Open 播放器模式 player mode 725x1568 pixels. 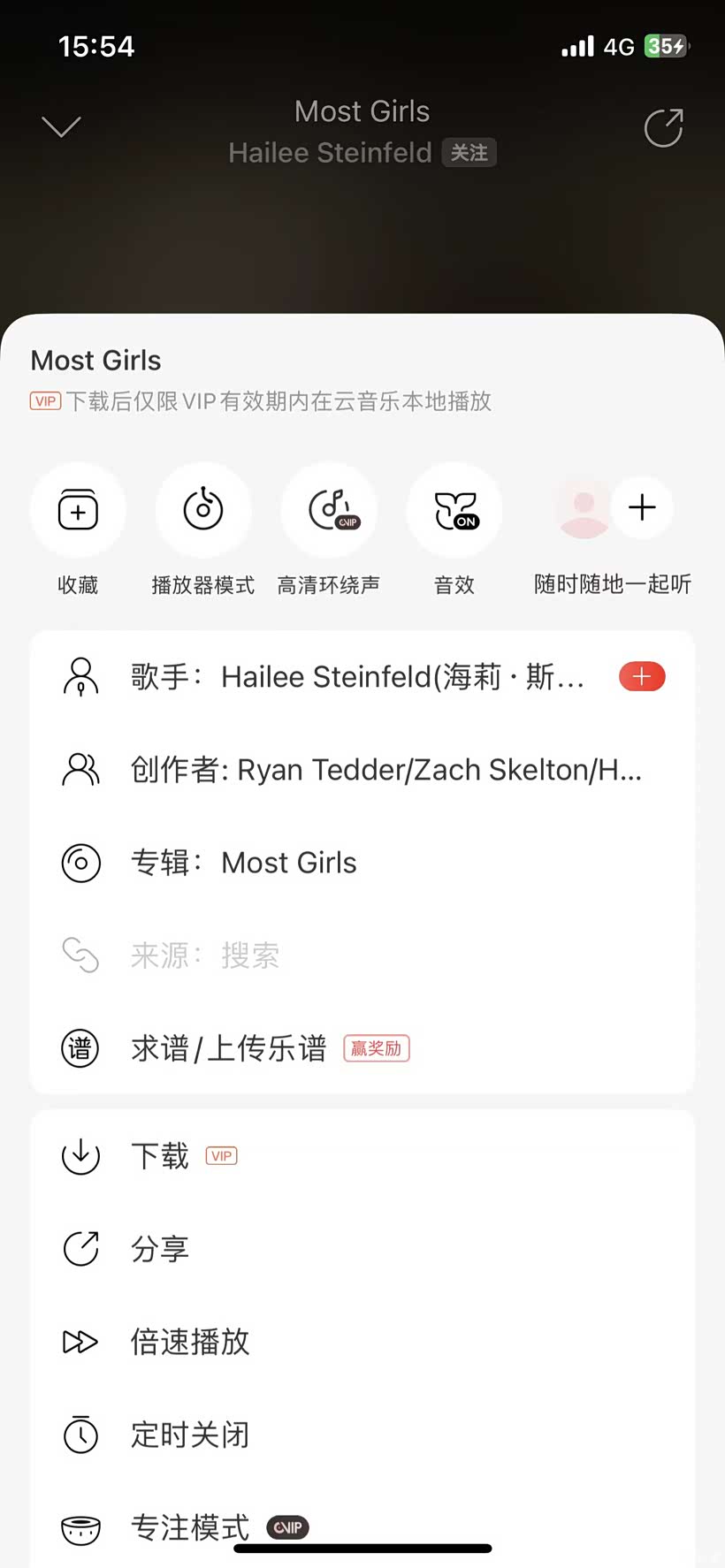[x=203, y=511]
